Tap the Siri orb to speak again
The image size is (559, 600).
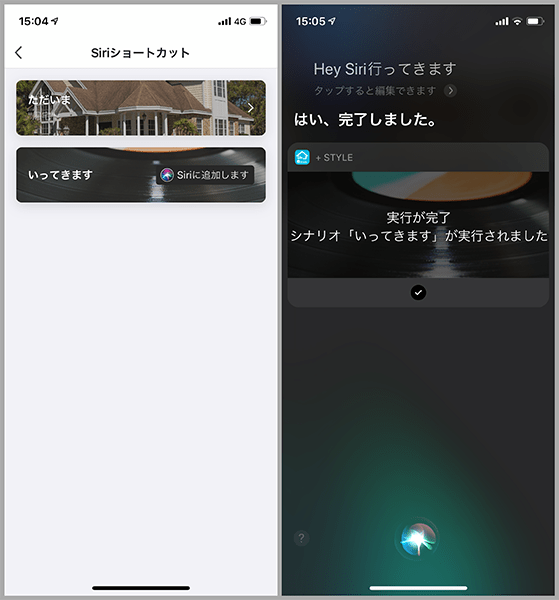click(x=417, y=538)
